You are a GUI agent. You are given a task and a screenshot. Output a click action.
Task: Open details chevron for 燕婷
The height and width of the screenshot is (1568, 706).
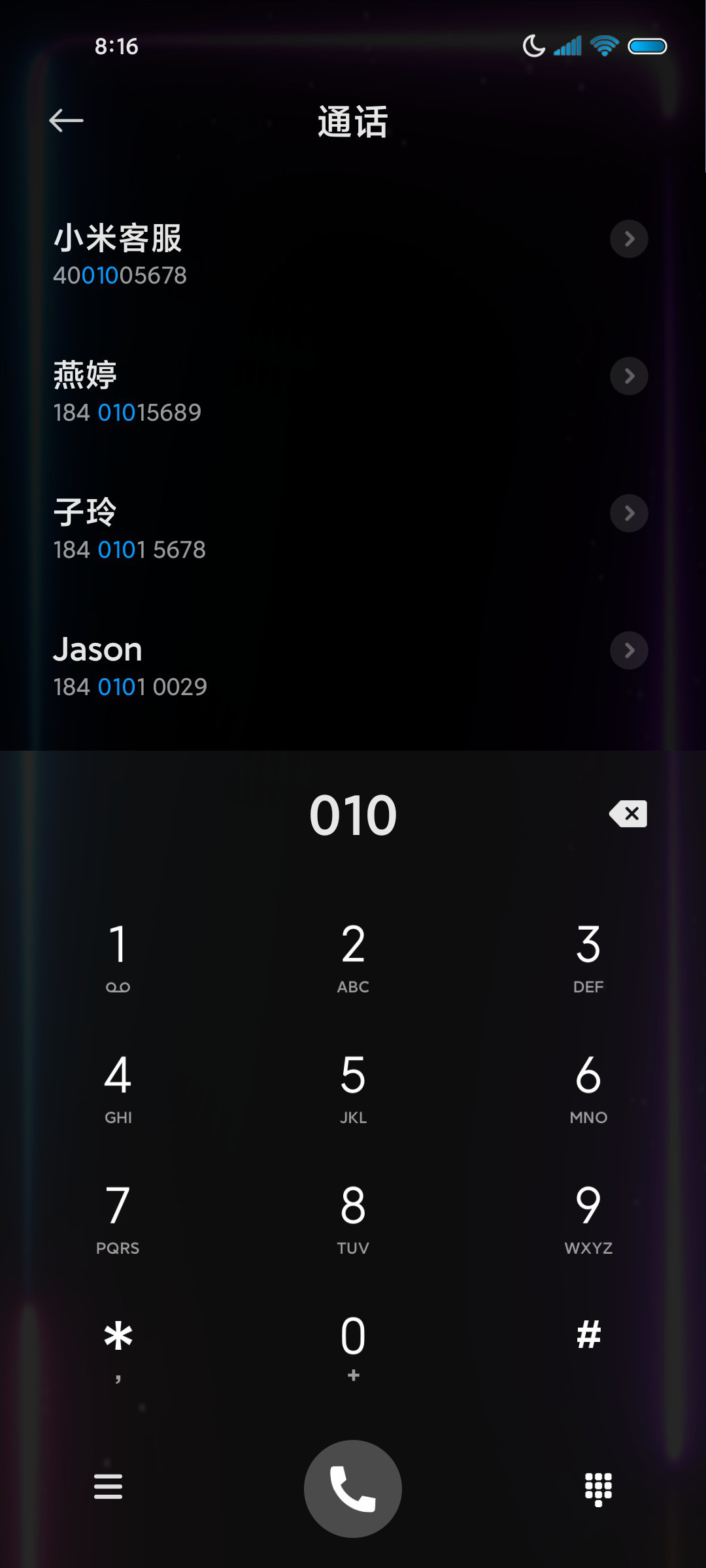tap(629, 376)
